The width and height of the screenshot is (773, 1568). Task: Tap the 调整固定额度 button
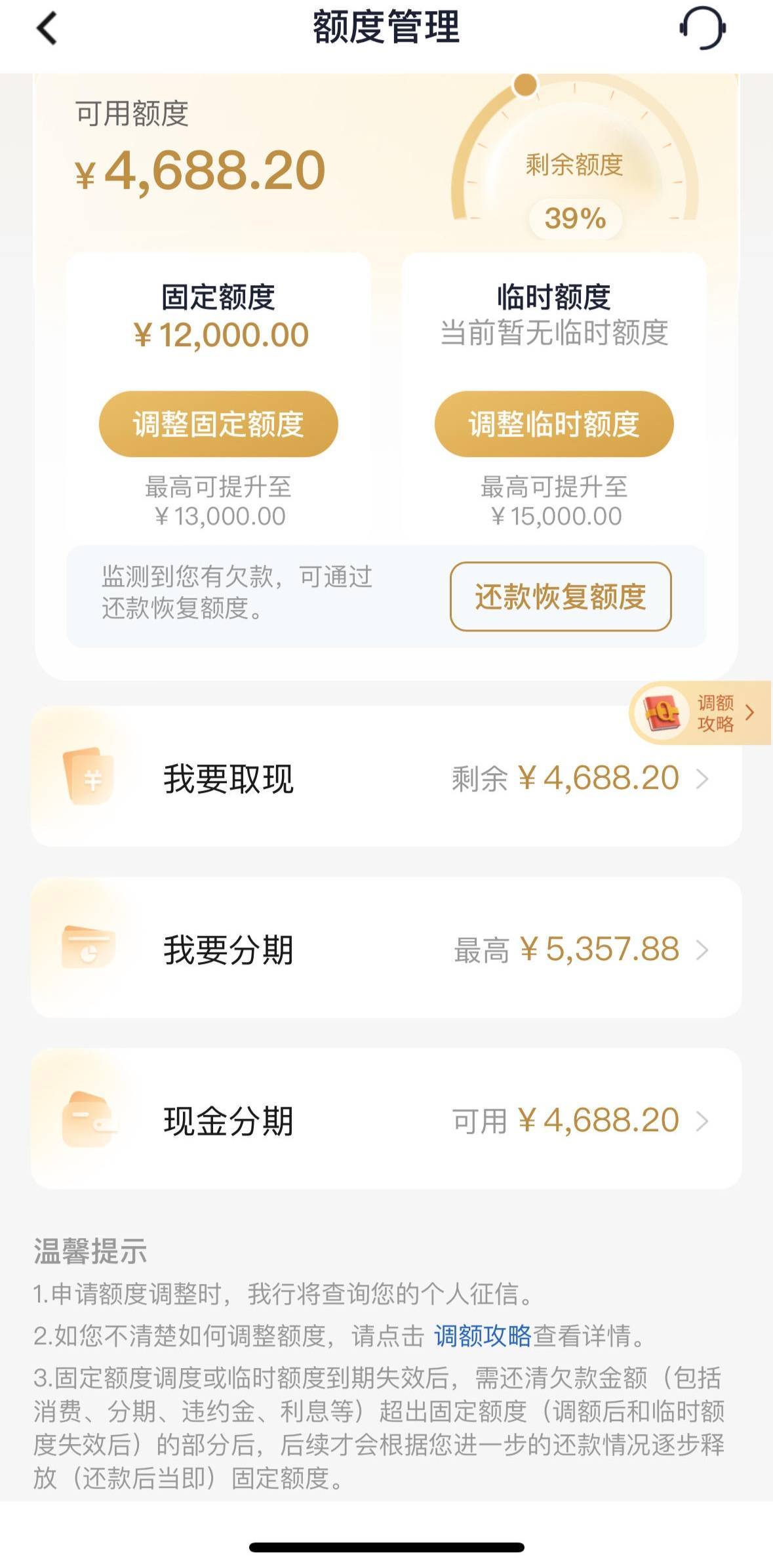pos(218,424)
